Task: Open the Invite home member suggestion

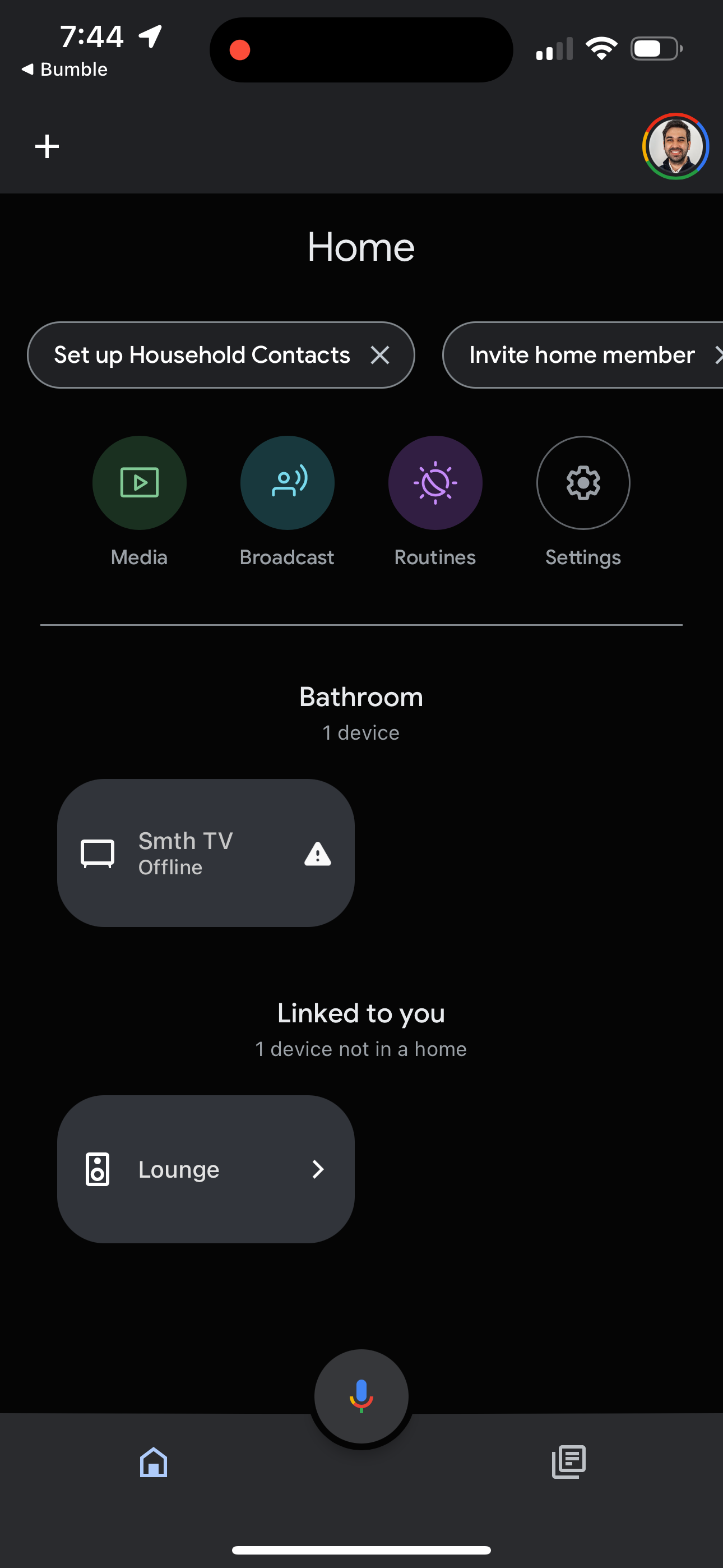Action: coord(581,355)
